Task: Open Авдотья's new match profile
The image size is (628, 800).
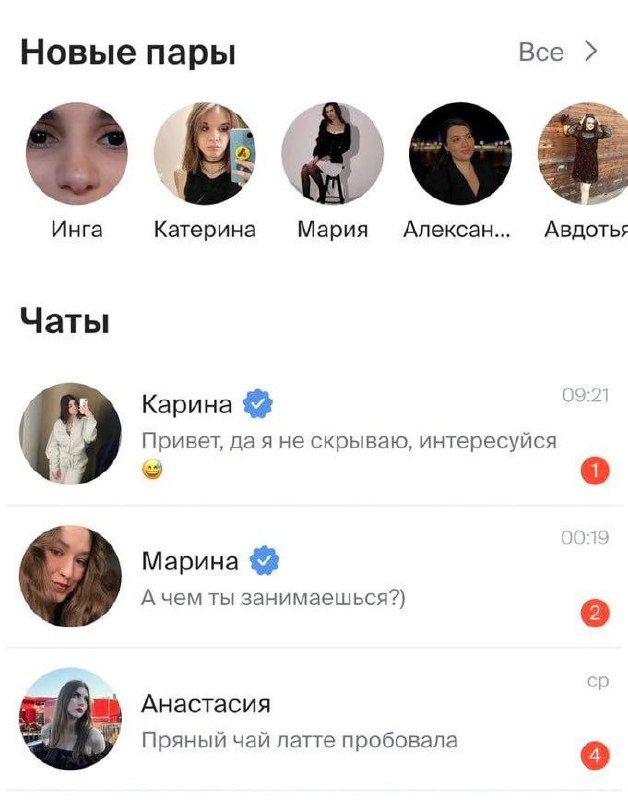Action: pyautogui.click(x=585, y=154)
